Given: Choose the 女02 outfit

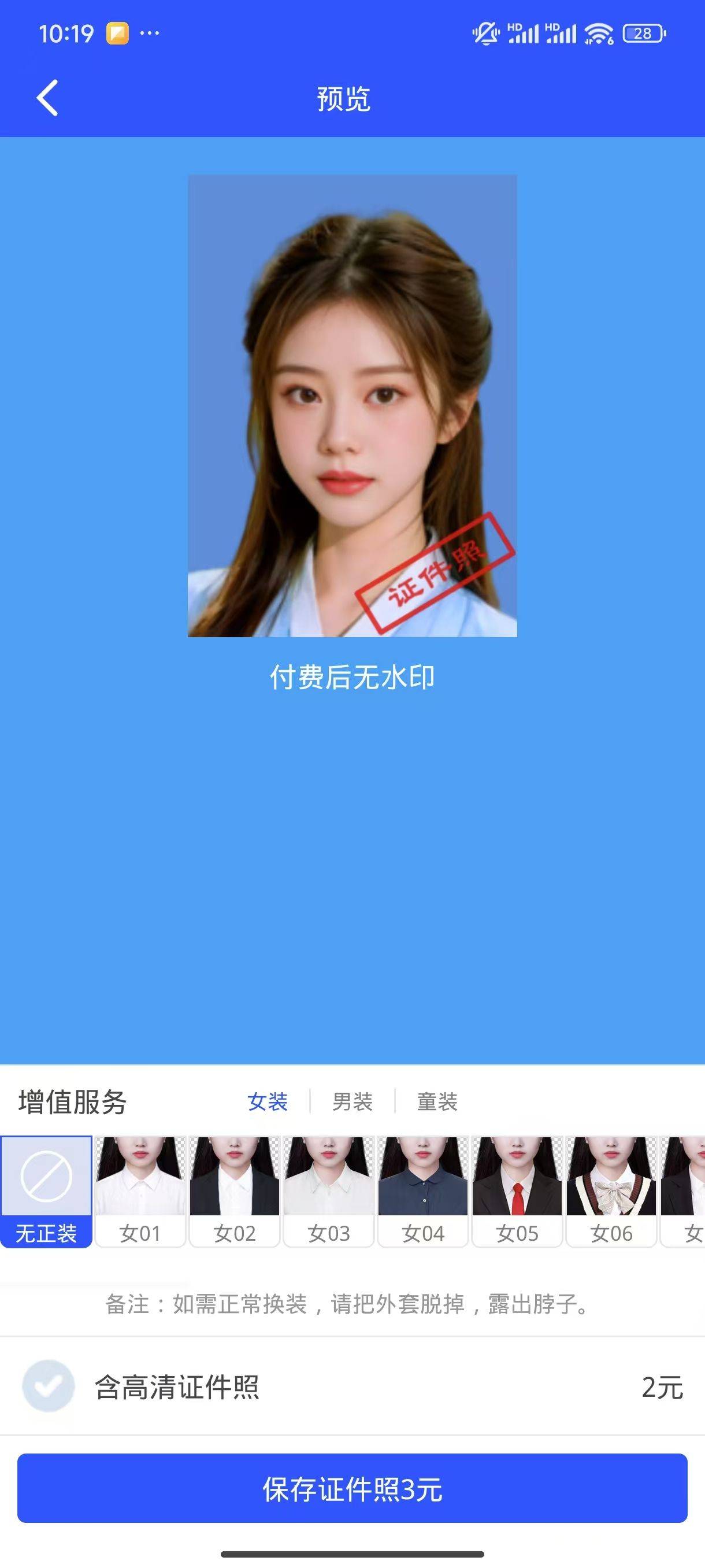Looking at the screenshot, I should (x=235, y=1191).
